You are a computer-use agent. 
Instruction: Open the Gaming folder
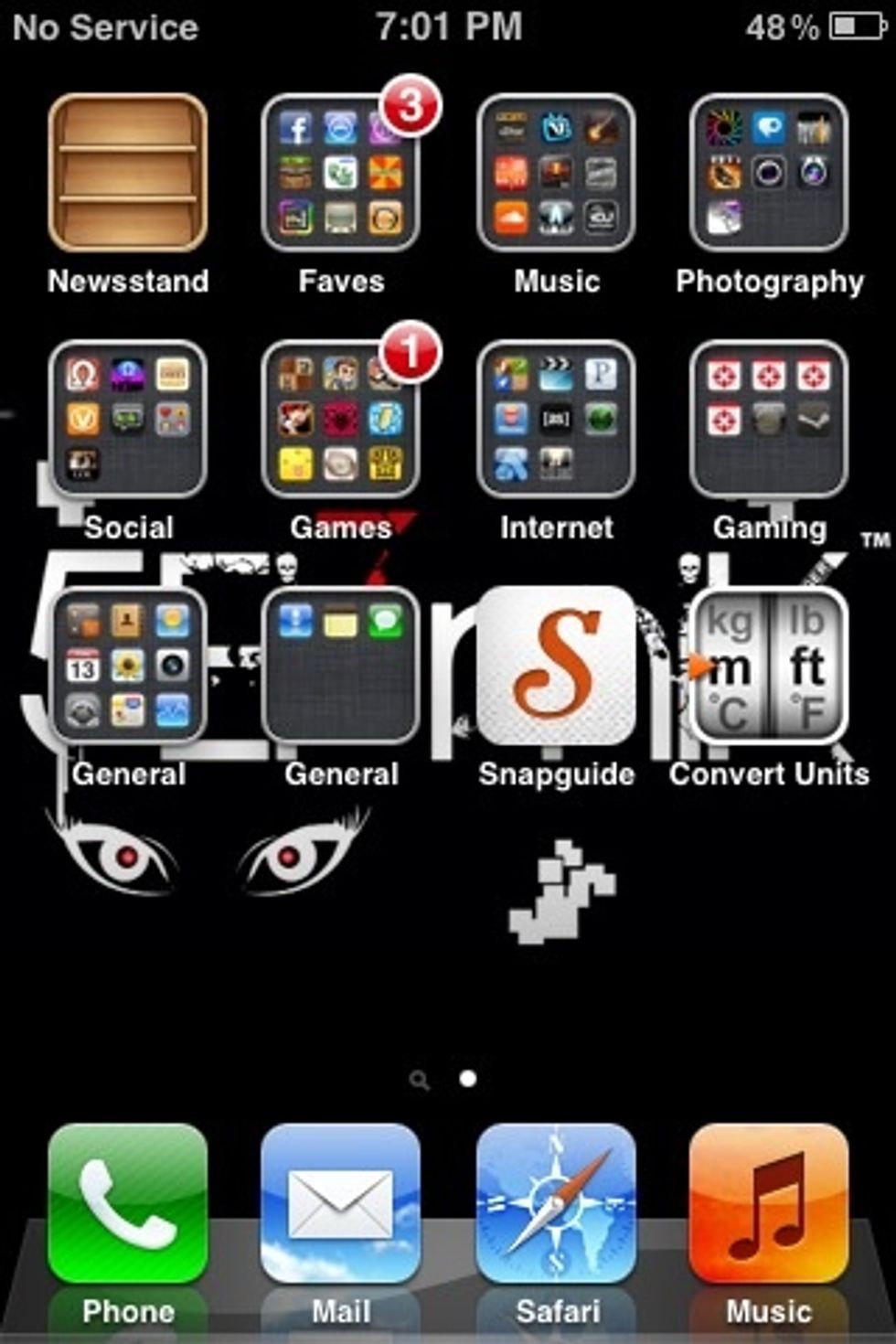769,420
